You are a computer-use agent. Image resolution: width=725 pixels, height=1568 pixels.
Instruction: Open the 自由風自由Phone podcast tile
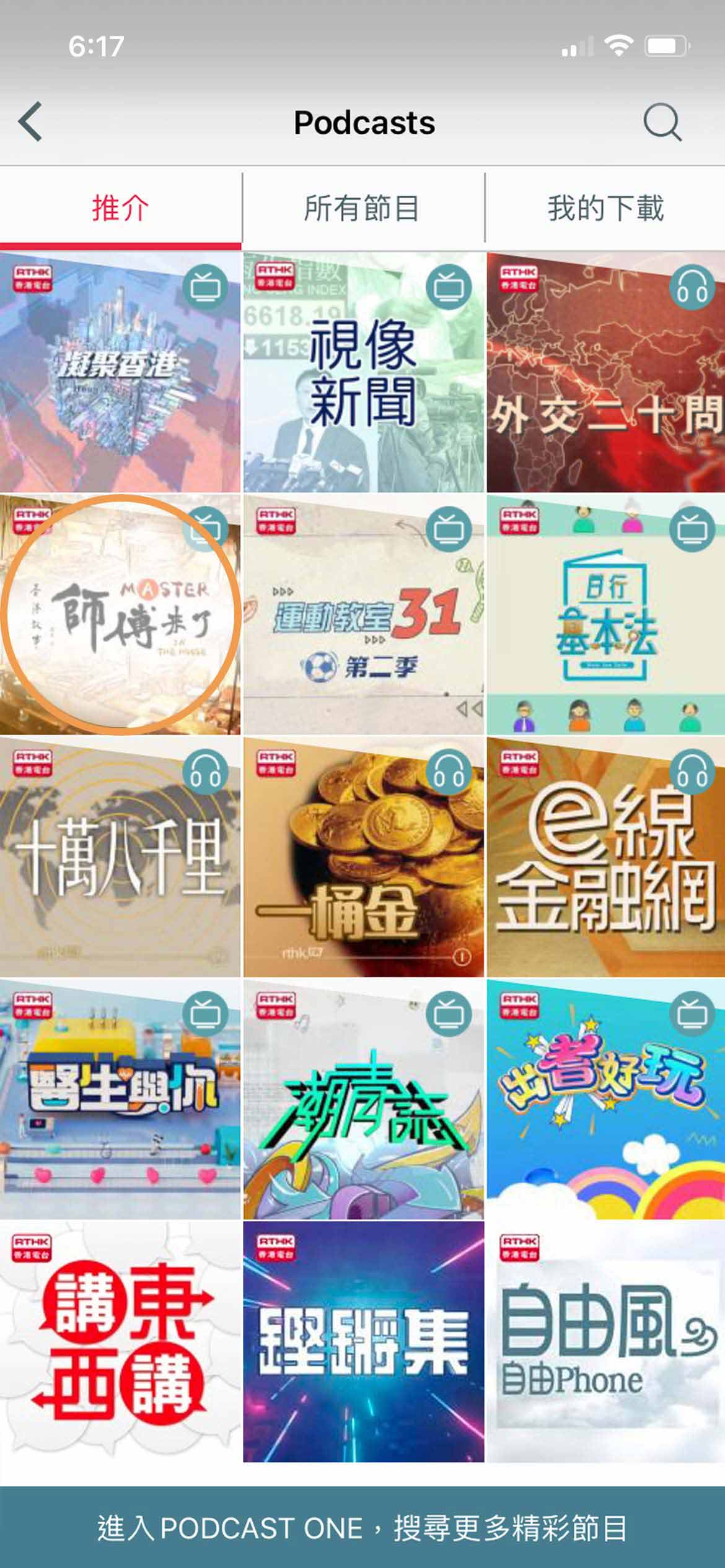[x=605, y=1341]
